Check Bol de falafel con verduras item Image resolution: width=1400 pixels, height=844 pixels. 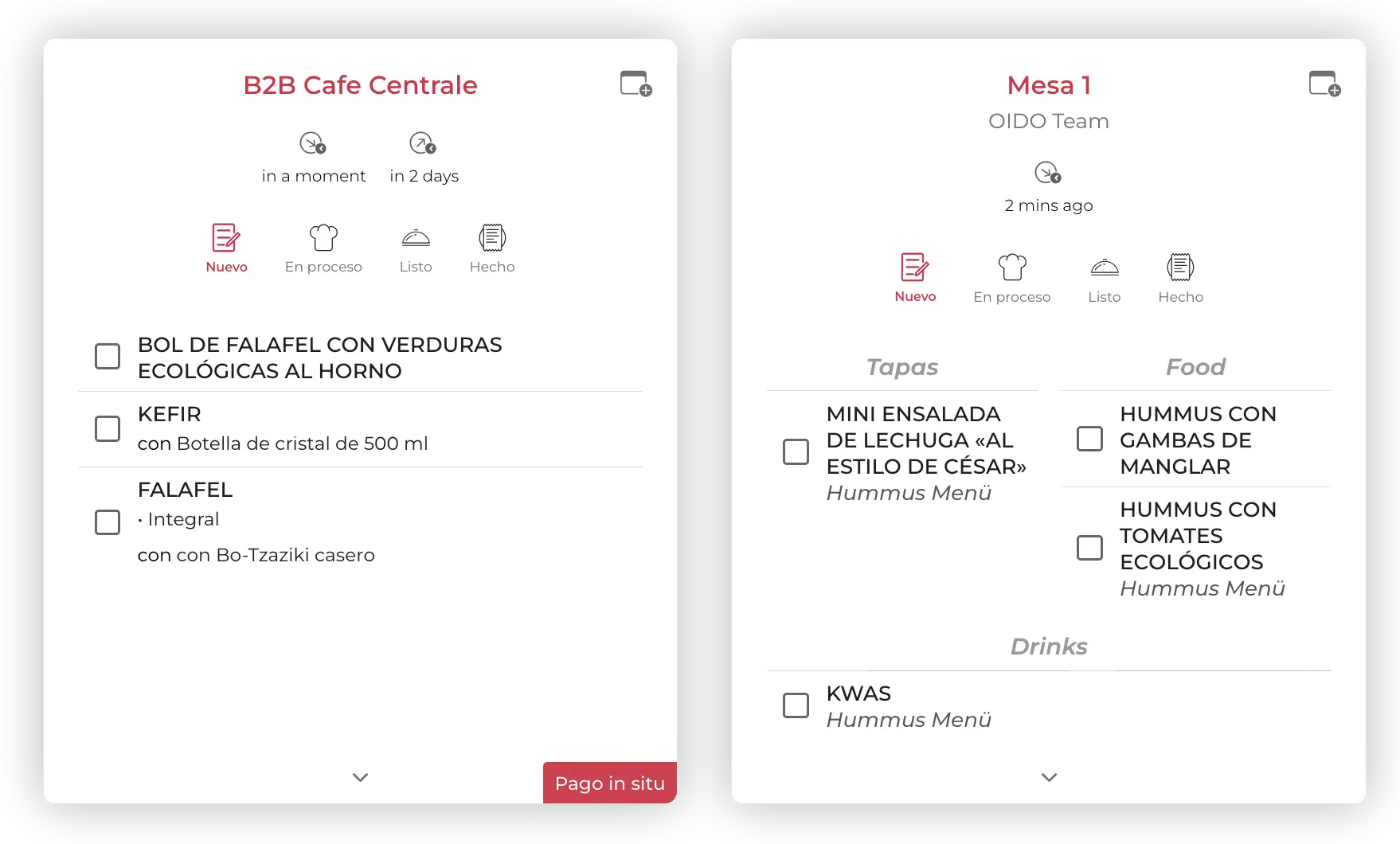tap(108, 357)
